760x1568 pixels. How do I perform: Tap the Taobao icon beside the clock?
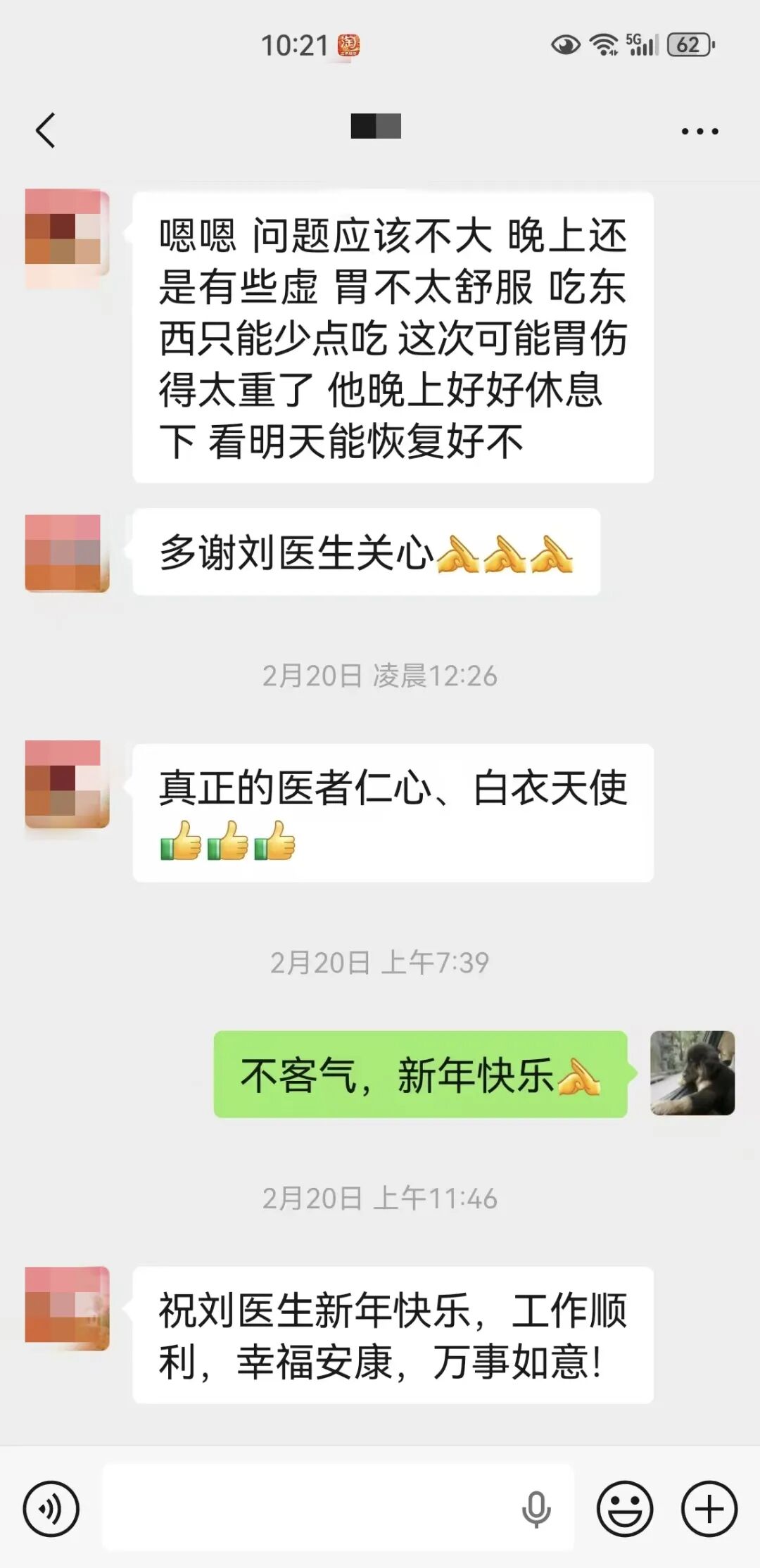pyautogui.click(x=350, y=44)
